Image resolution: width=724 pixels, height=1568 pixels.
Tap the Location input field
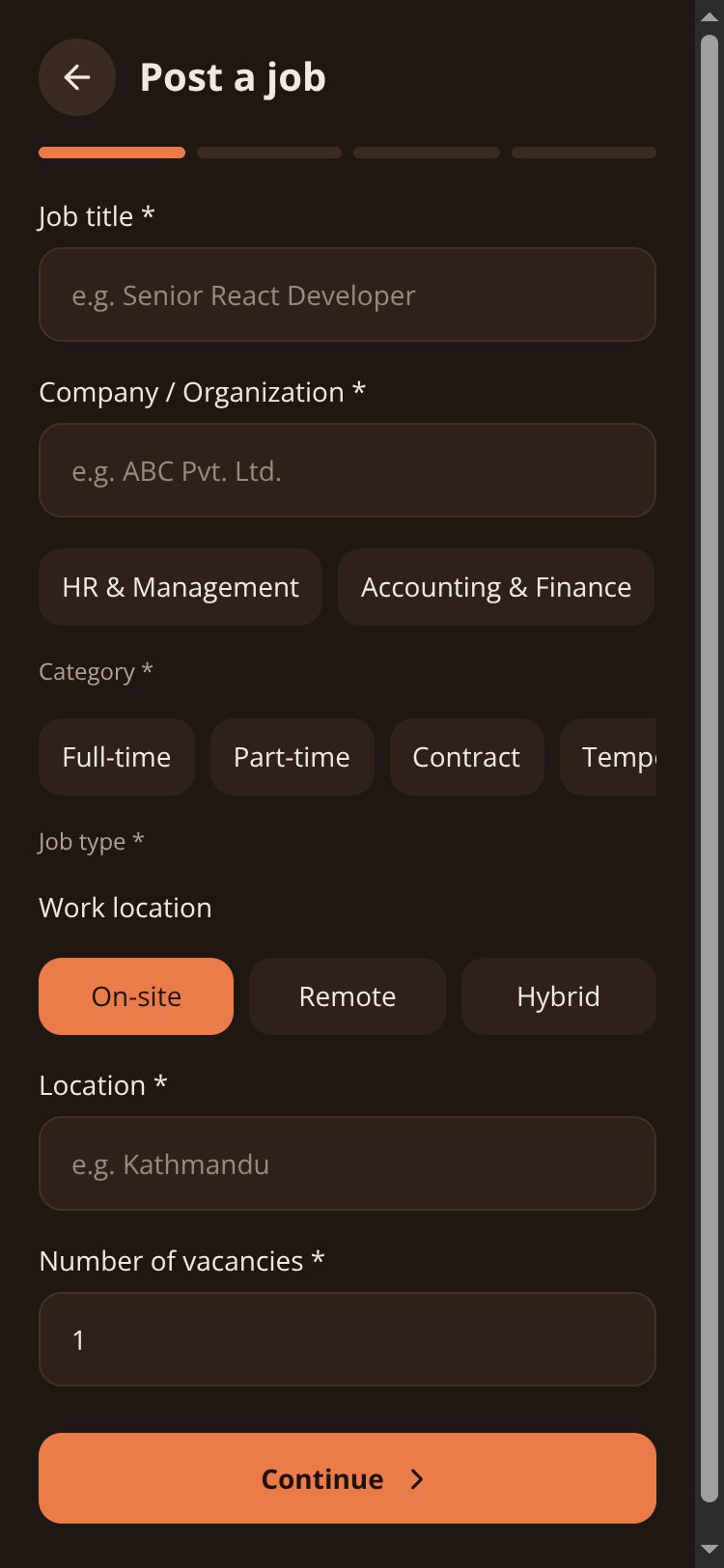[x=348, y=1163]
